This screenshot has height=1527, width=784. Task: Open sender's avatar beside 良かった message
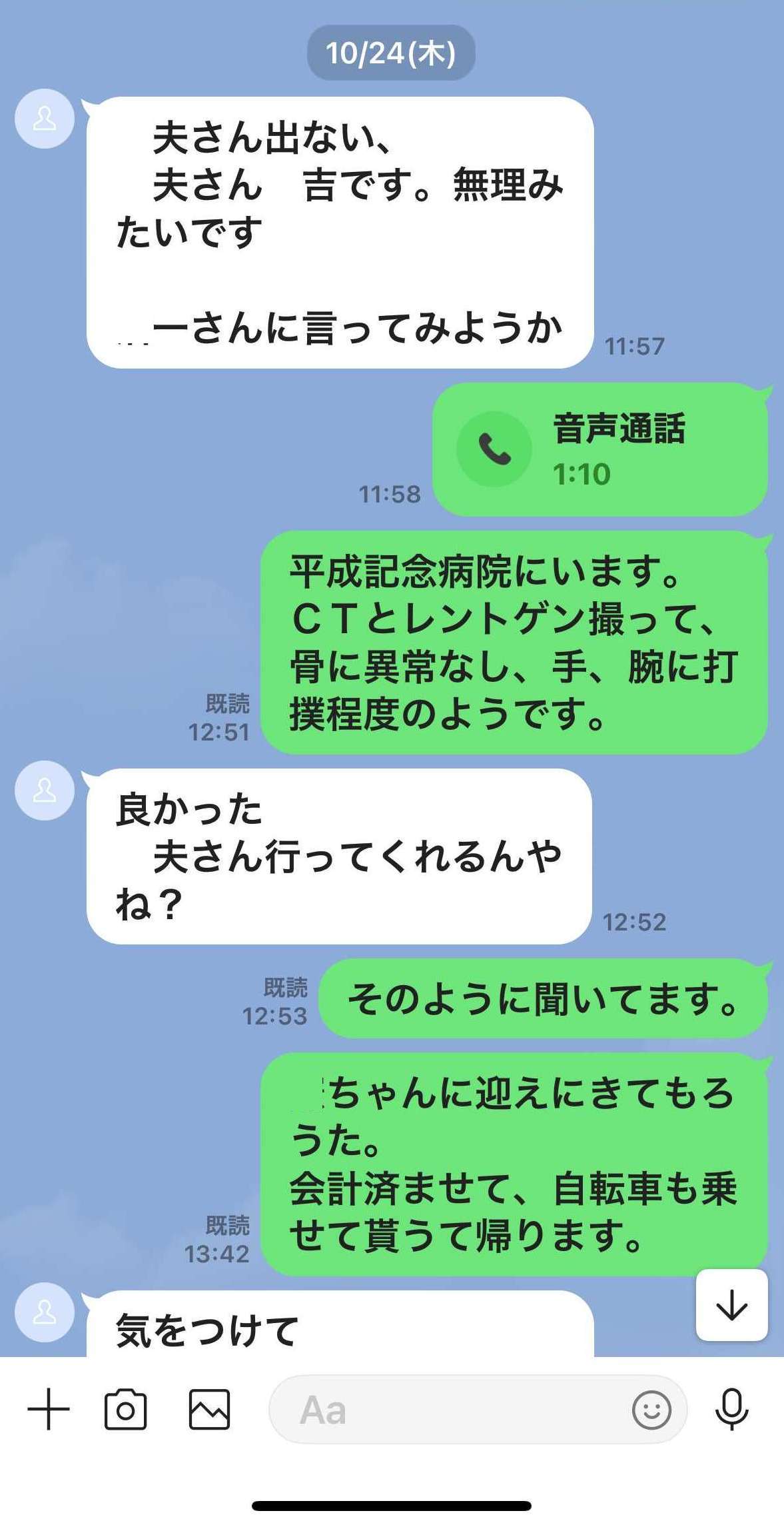44,791
